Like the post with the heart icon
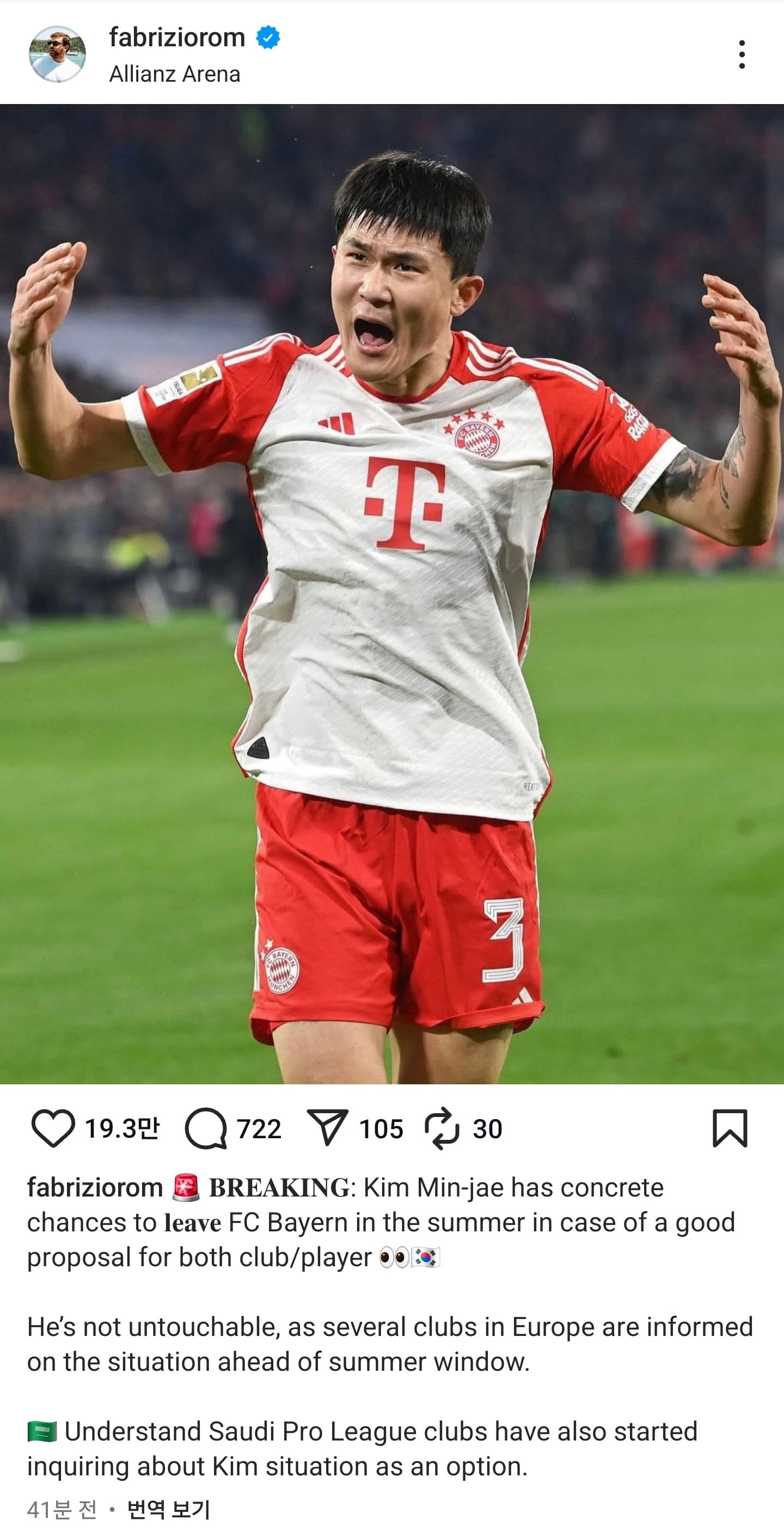784x1532 pixels. (53, 1128)
